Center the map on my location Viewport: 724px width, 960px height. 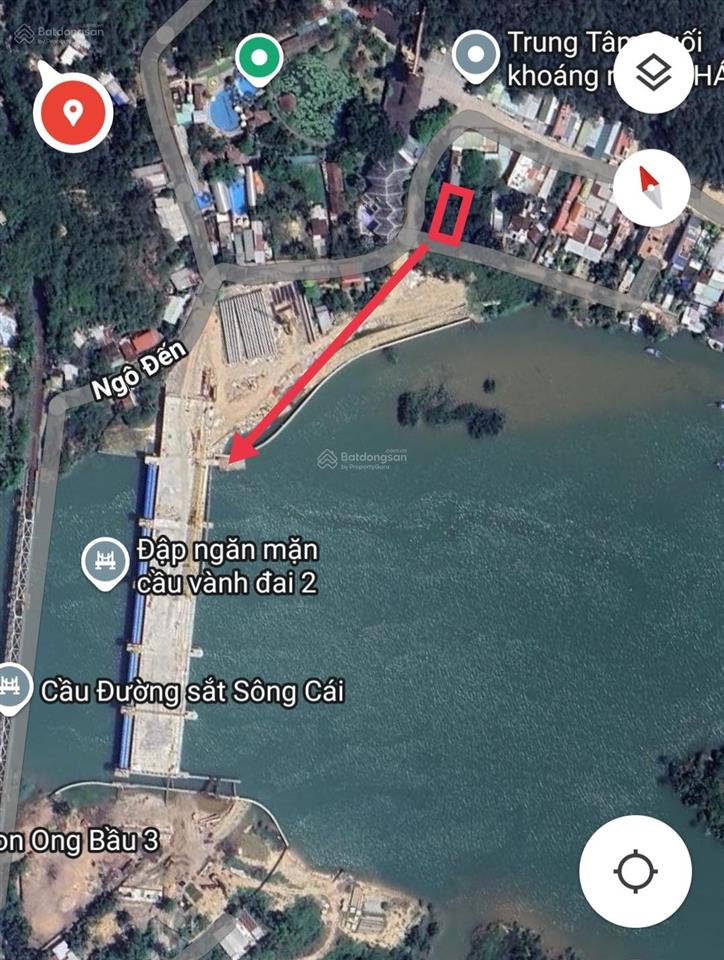point(635,870)
